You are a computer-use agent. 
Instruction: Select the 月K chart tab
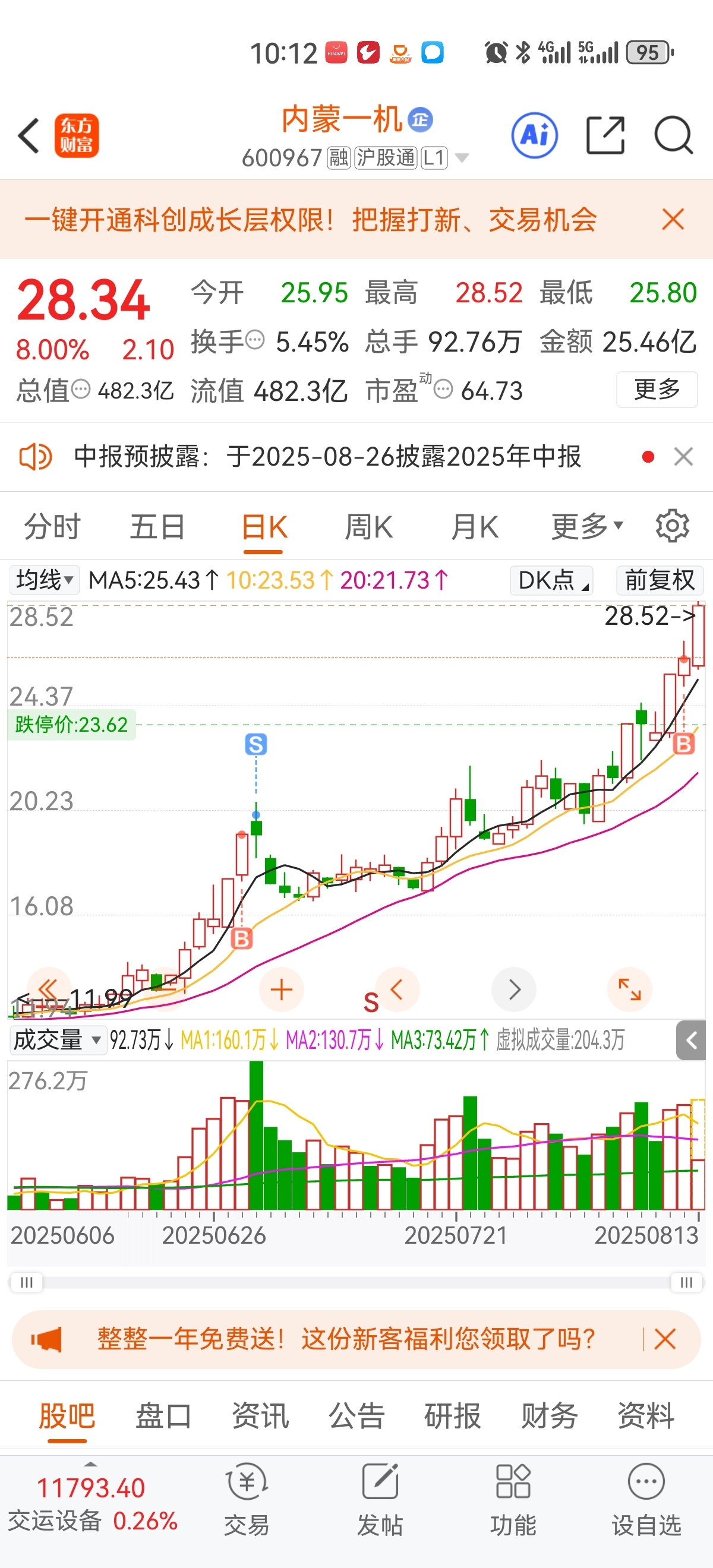[475, 526]
